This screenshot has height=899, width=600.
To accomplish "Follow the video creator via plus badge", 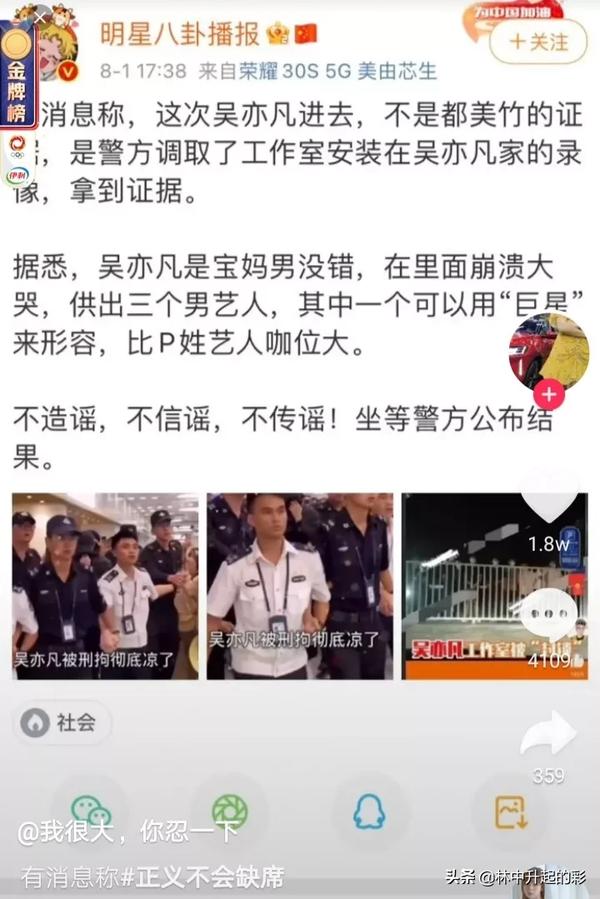I will 548,394.
